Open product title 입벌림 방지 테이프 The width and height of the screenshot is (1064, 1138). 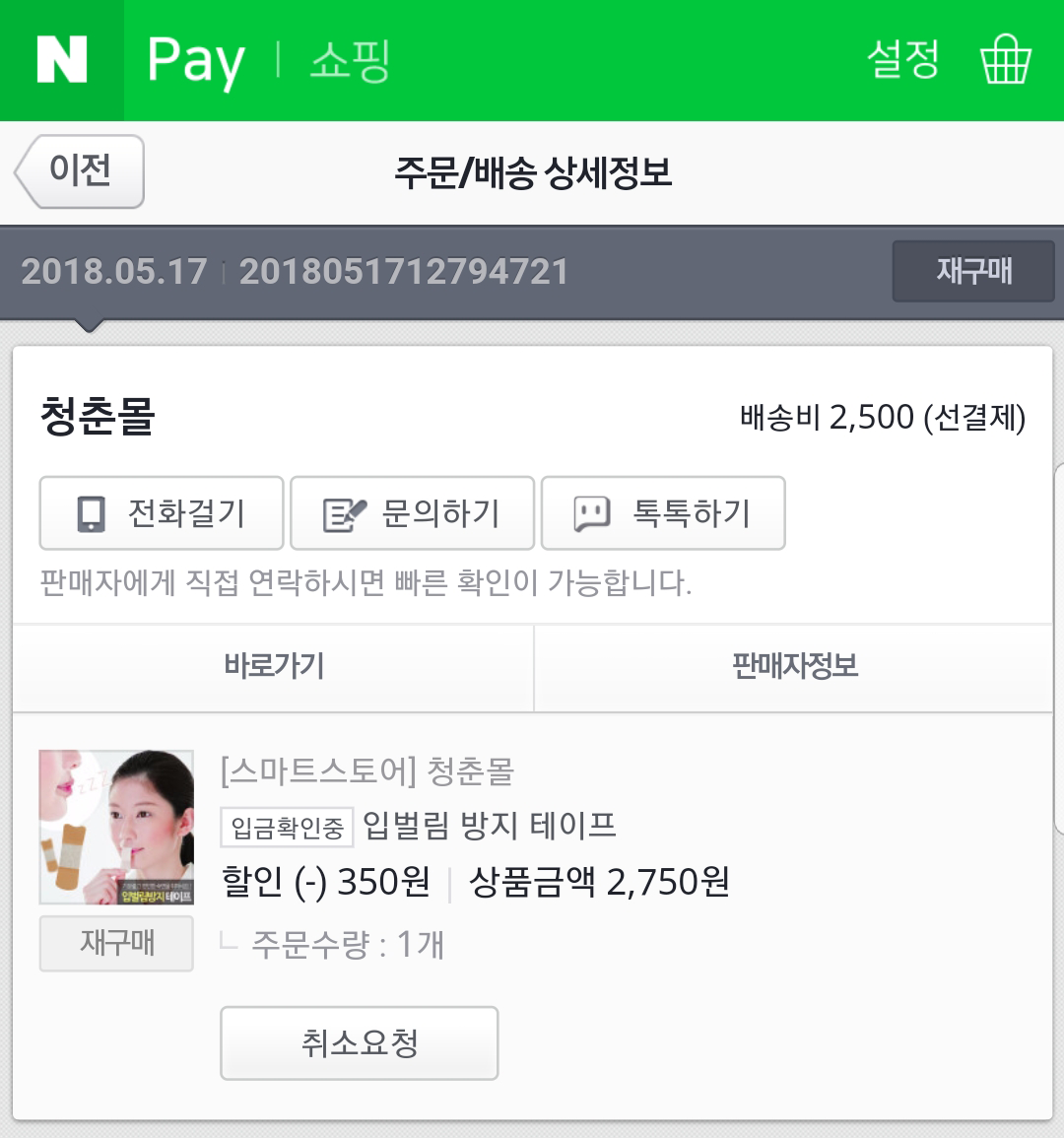point(489,826)
